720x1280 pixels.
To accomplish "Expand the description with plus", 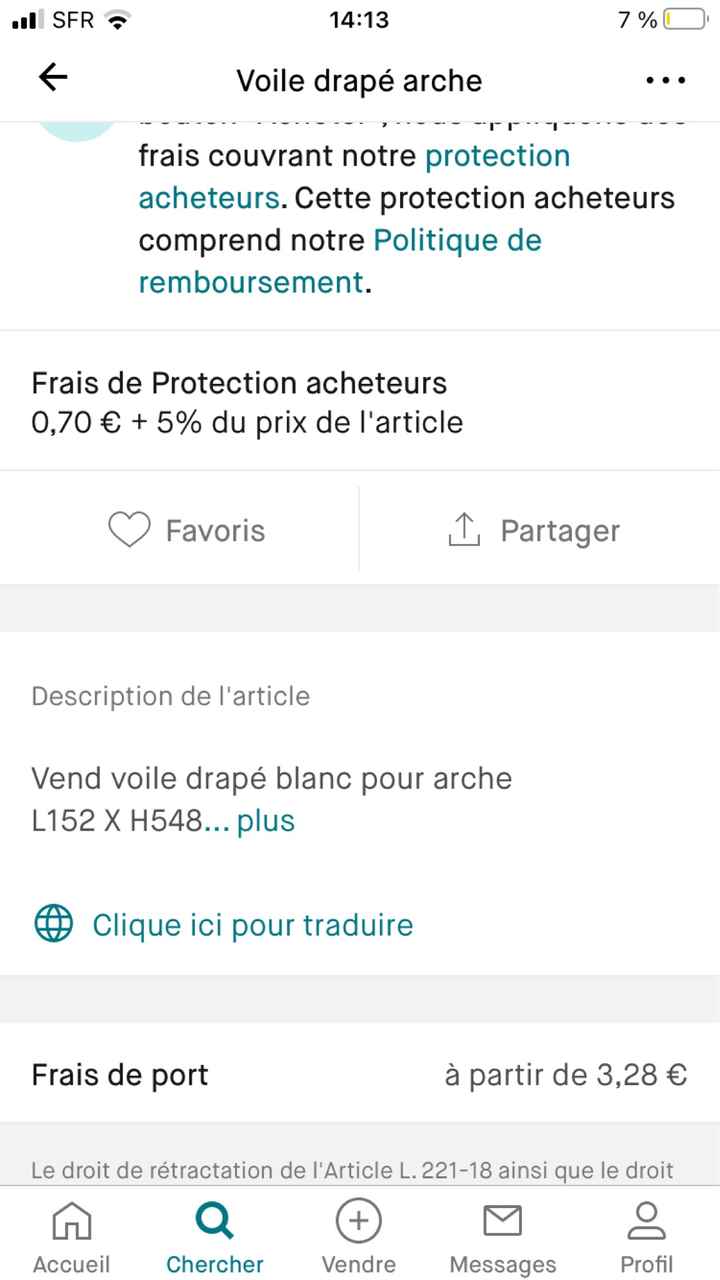I will click(x=267, y=820).
